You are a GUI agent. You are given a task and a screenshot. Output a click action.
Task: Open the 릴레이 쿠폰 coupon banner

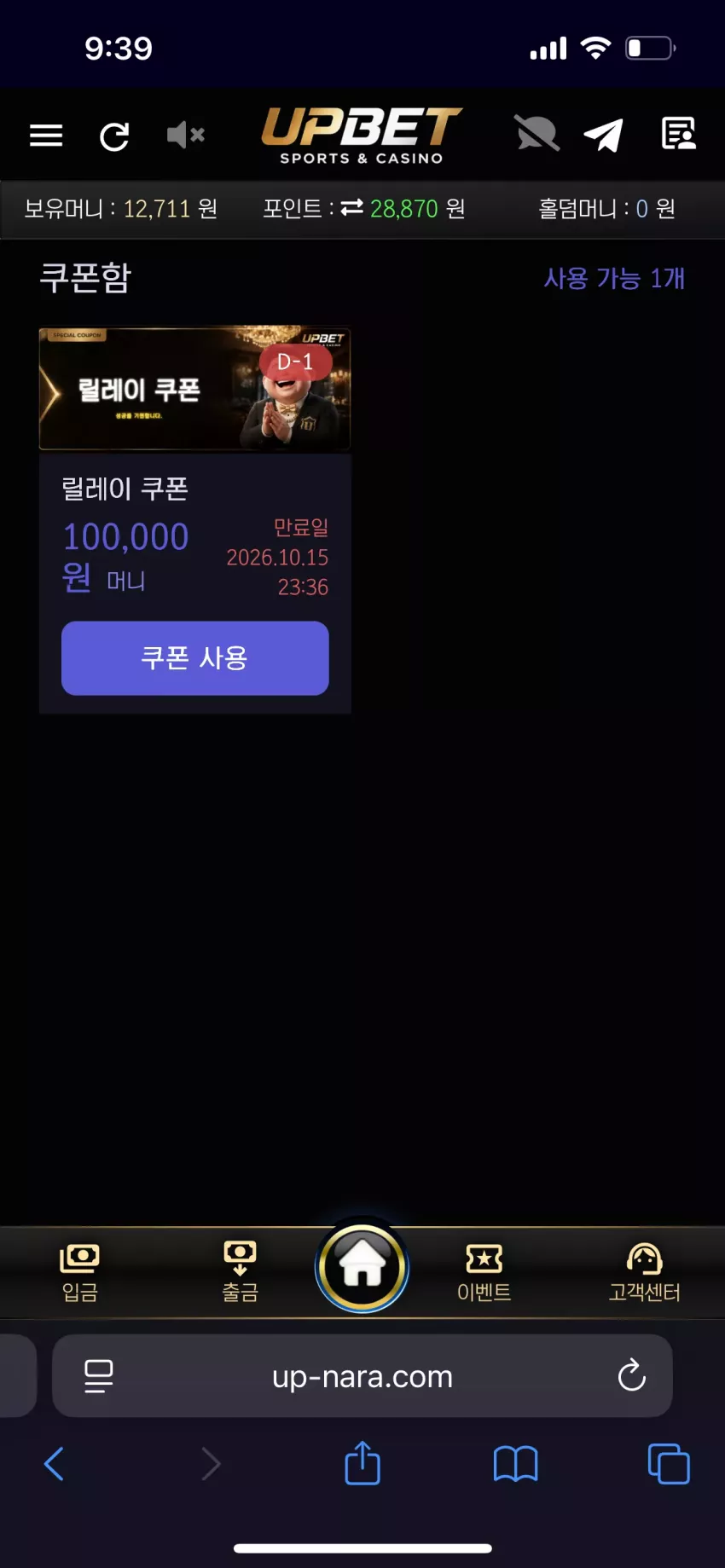[194, 389]
